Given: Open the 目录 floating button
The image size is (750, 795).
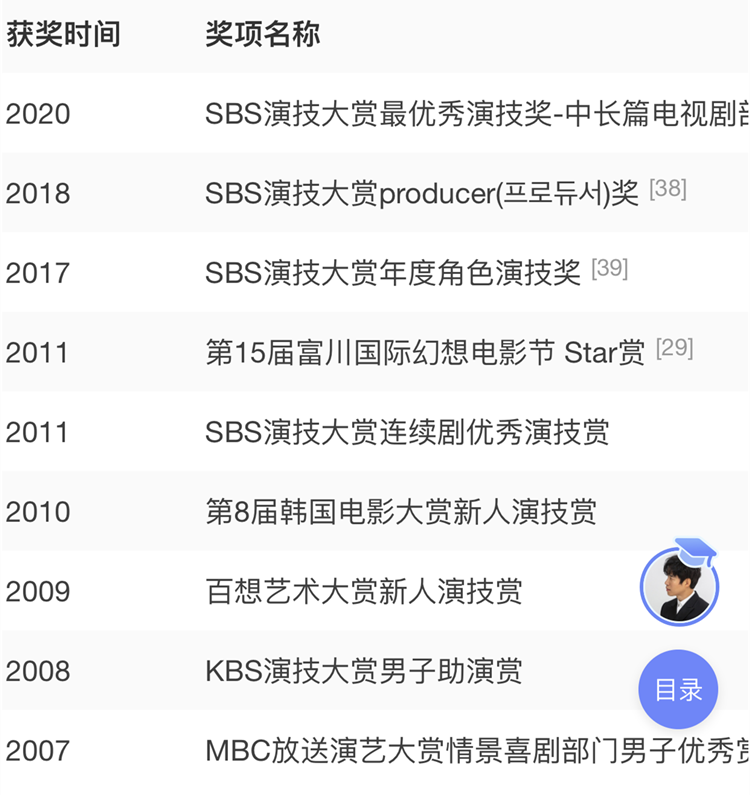Looking at the screenshot, I should click(x=678, y=689).
